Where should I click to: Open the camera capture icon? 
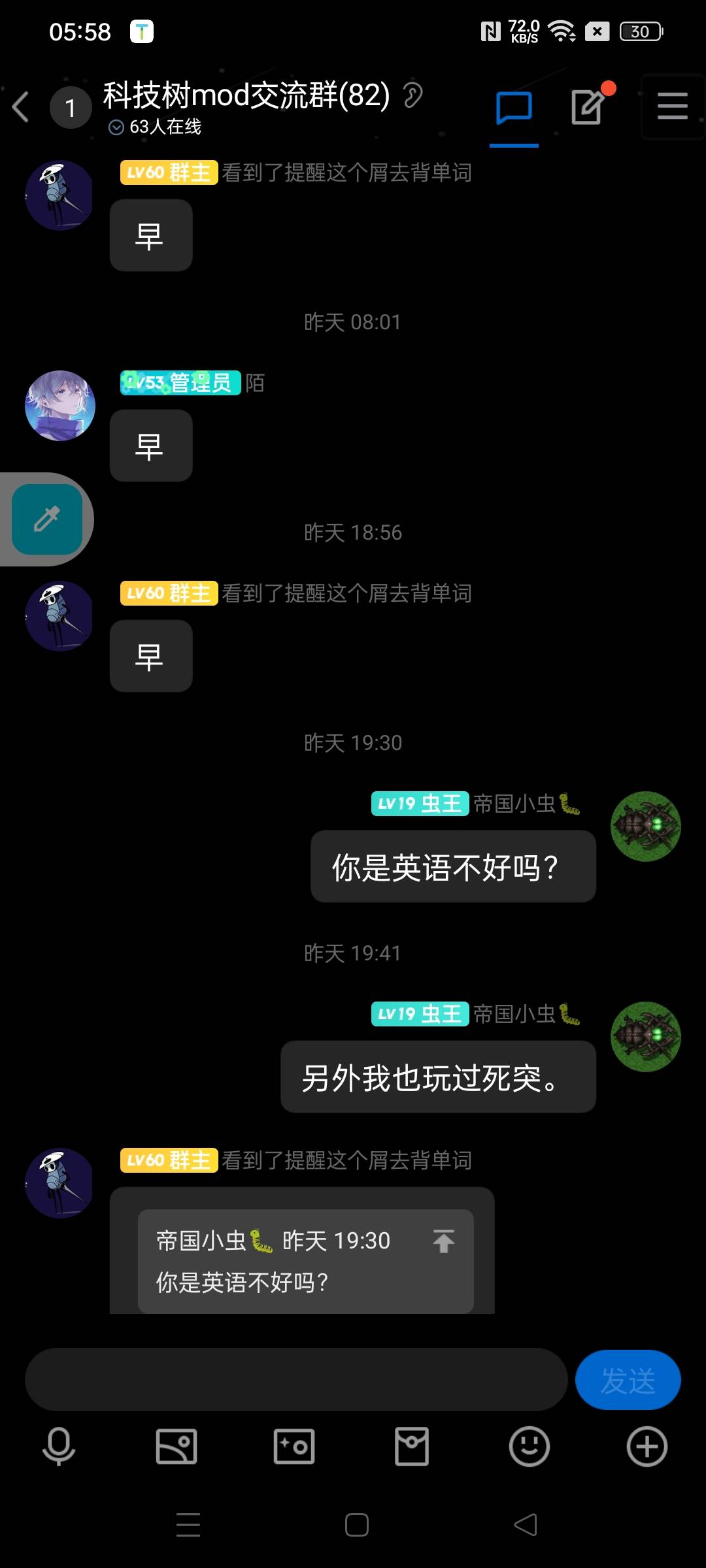click(294, 1446)
